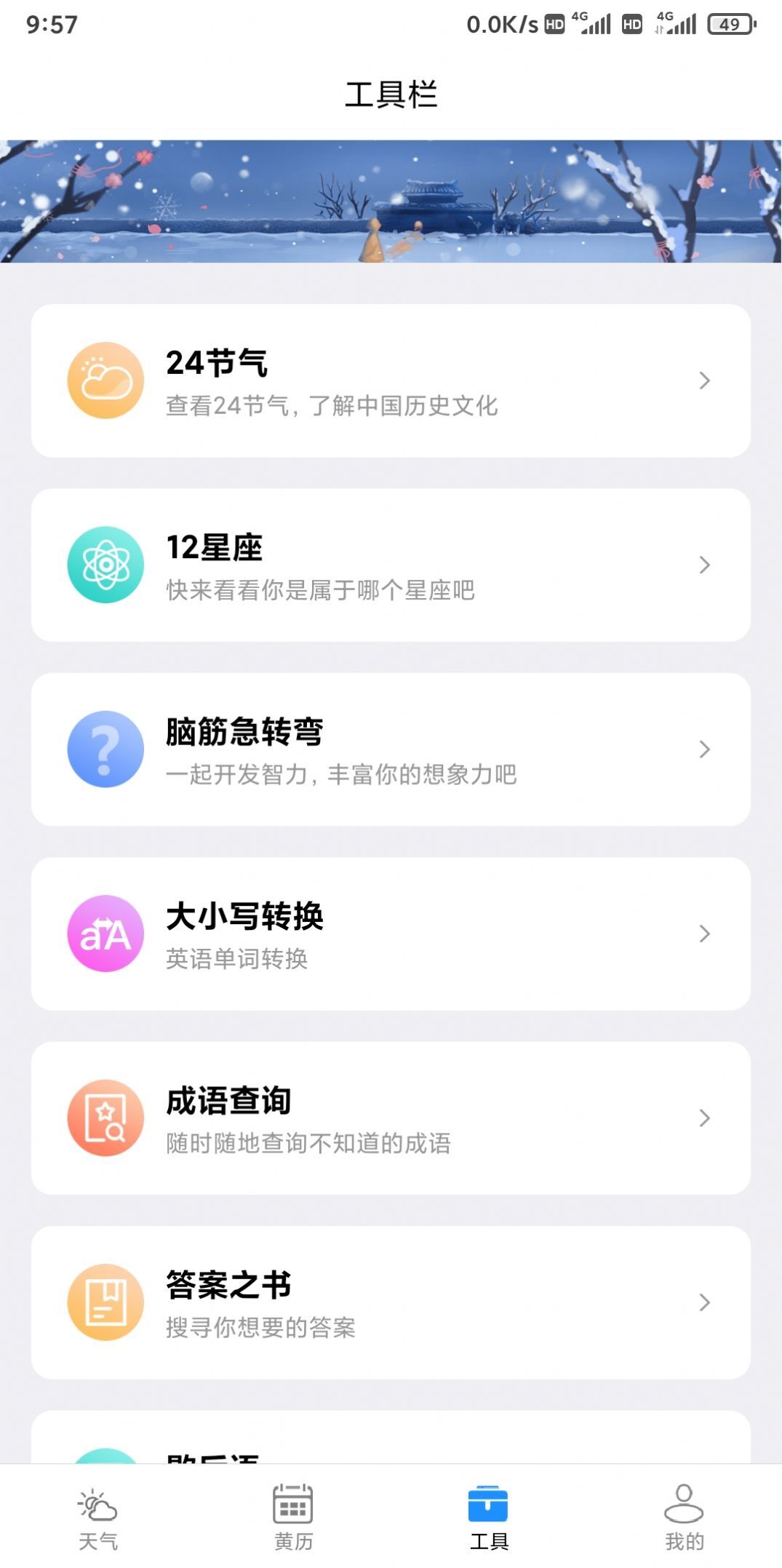Tap the 成语查询 search-book icon

(x=105, y=1118)
